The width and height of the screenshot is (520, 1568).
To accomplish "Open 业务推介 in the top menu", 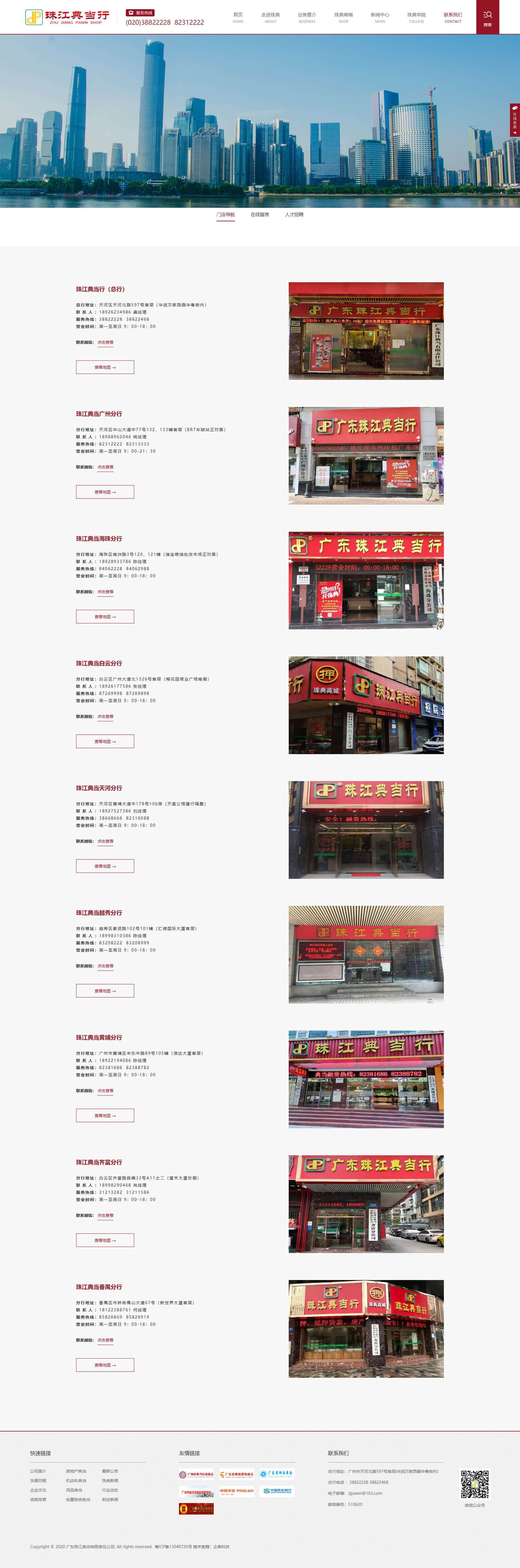I will [x=307, y=17].
